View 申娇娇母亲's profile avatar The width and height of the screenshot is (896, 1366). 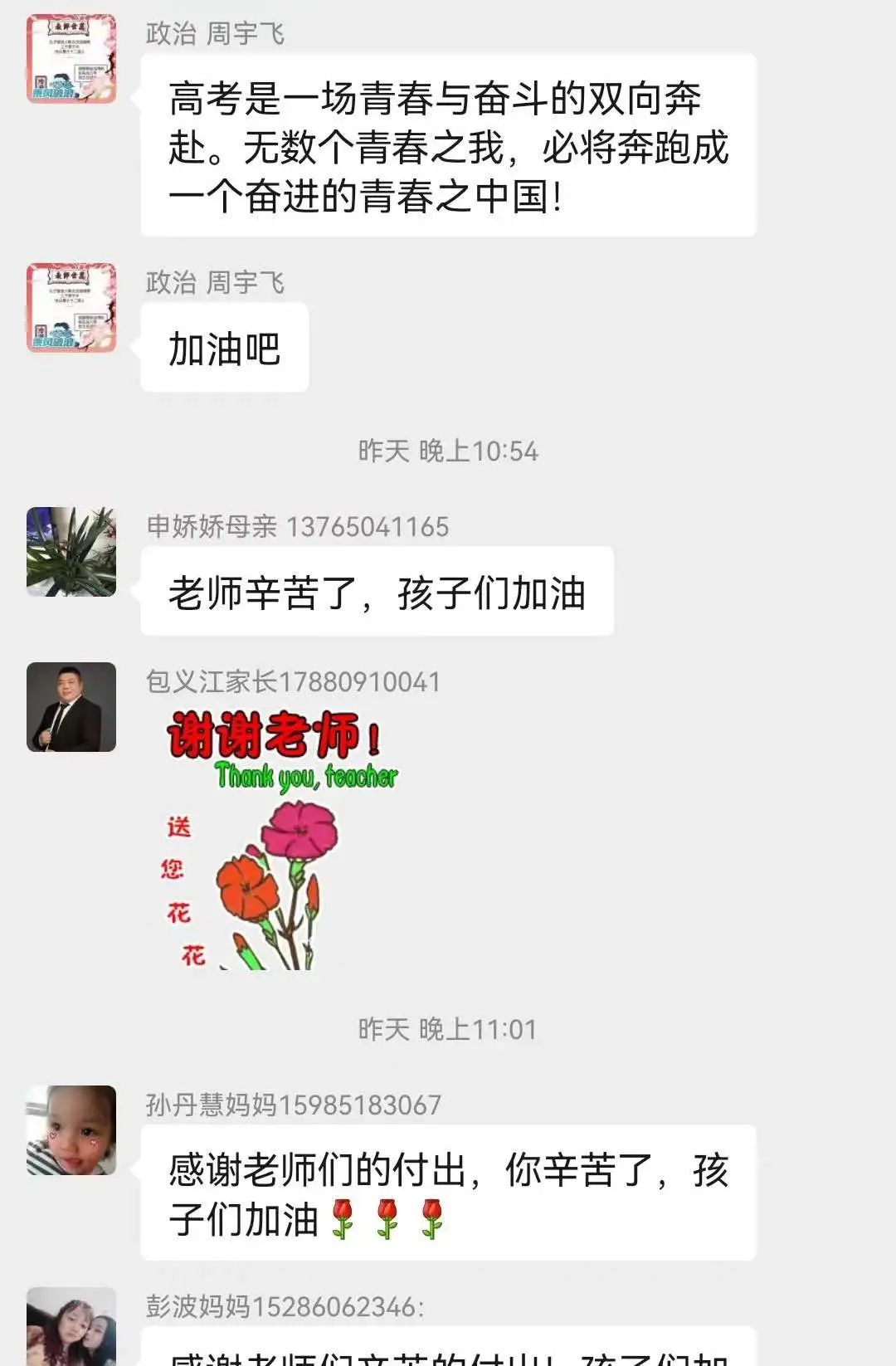71,551
